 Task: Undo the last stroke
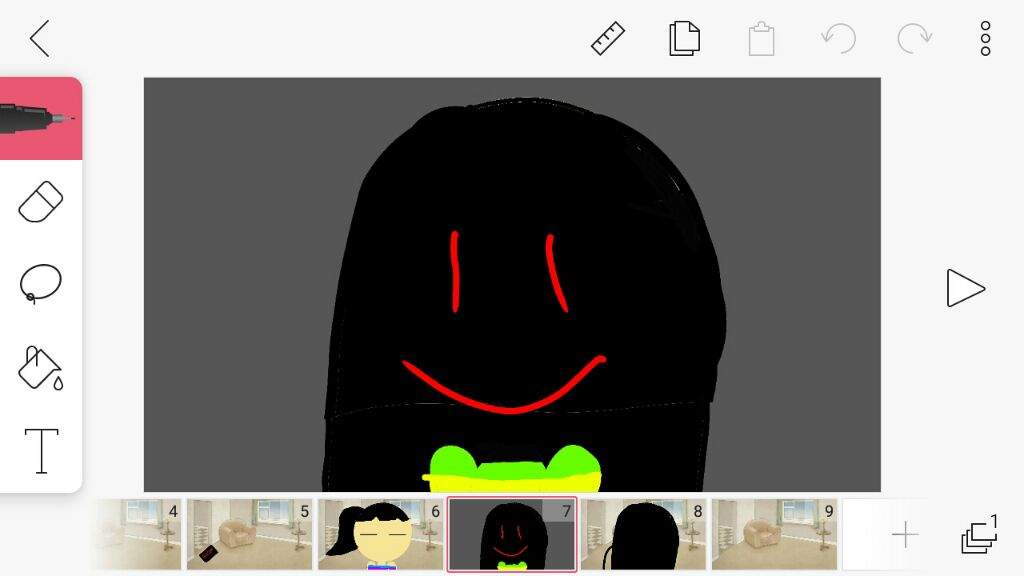pyautogui.click(x=838, y=39)
